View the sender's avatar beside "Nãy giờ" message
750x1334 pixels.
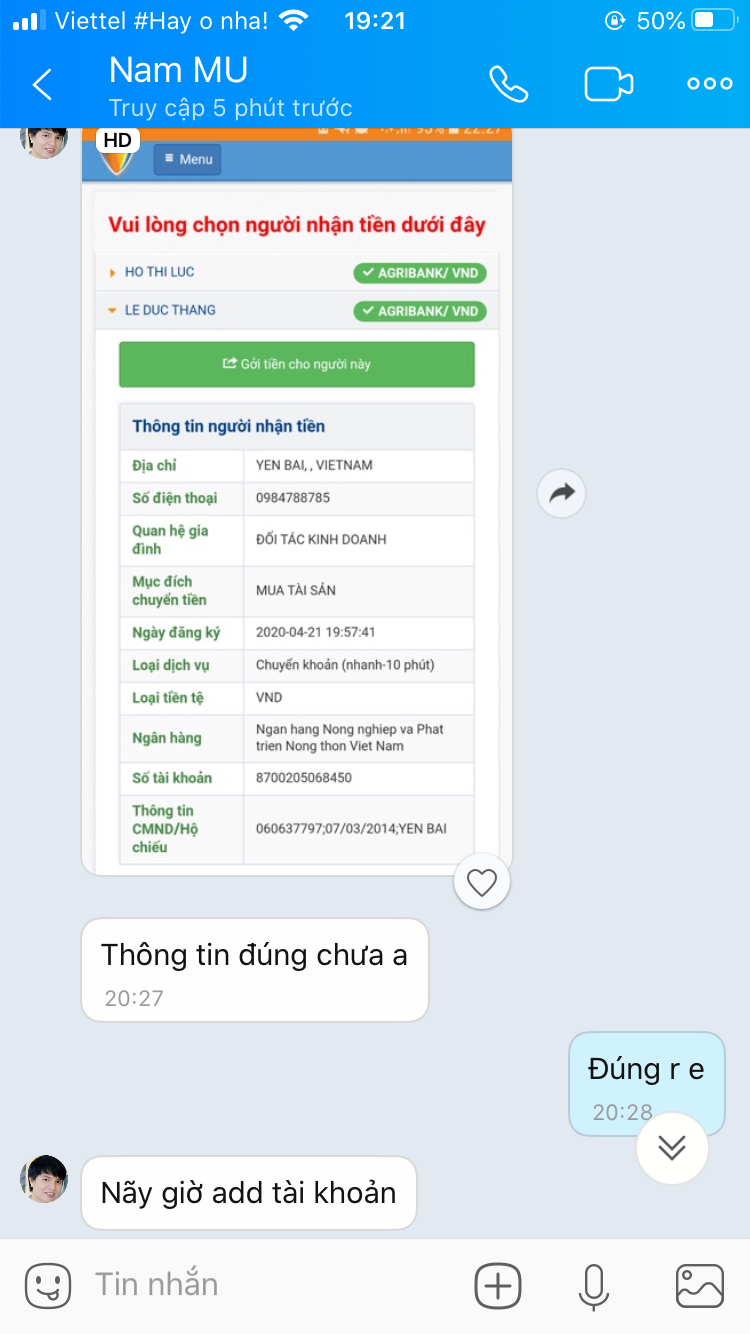[x=45, y=1179]
